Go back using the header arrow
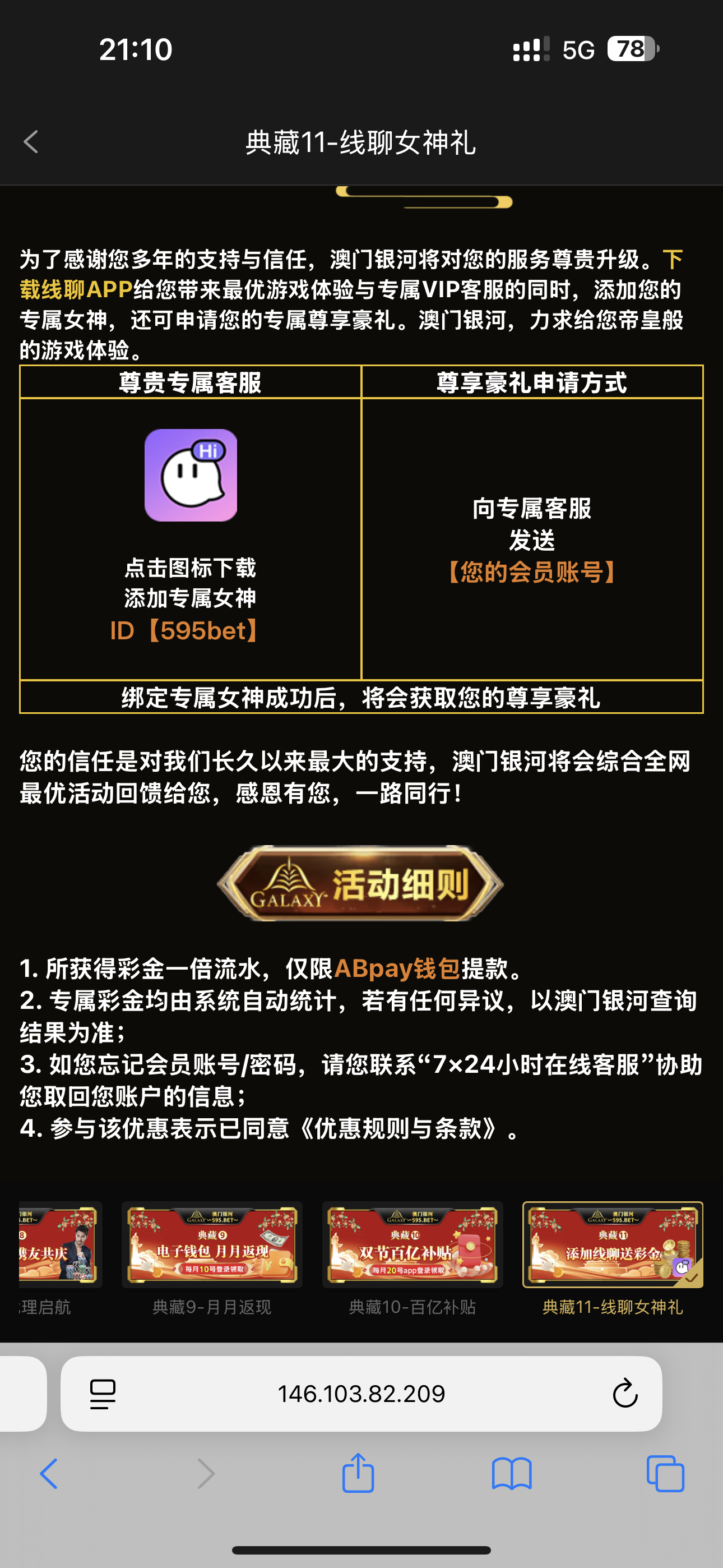 [x=31, y=142]
